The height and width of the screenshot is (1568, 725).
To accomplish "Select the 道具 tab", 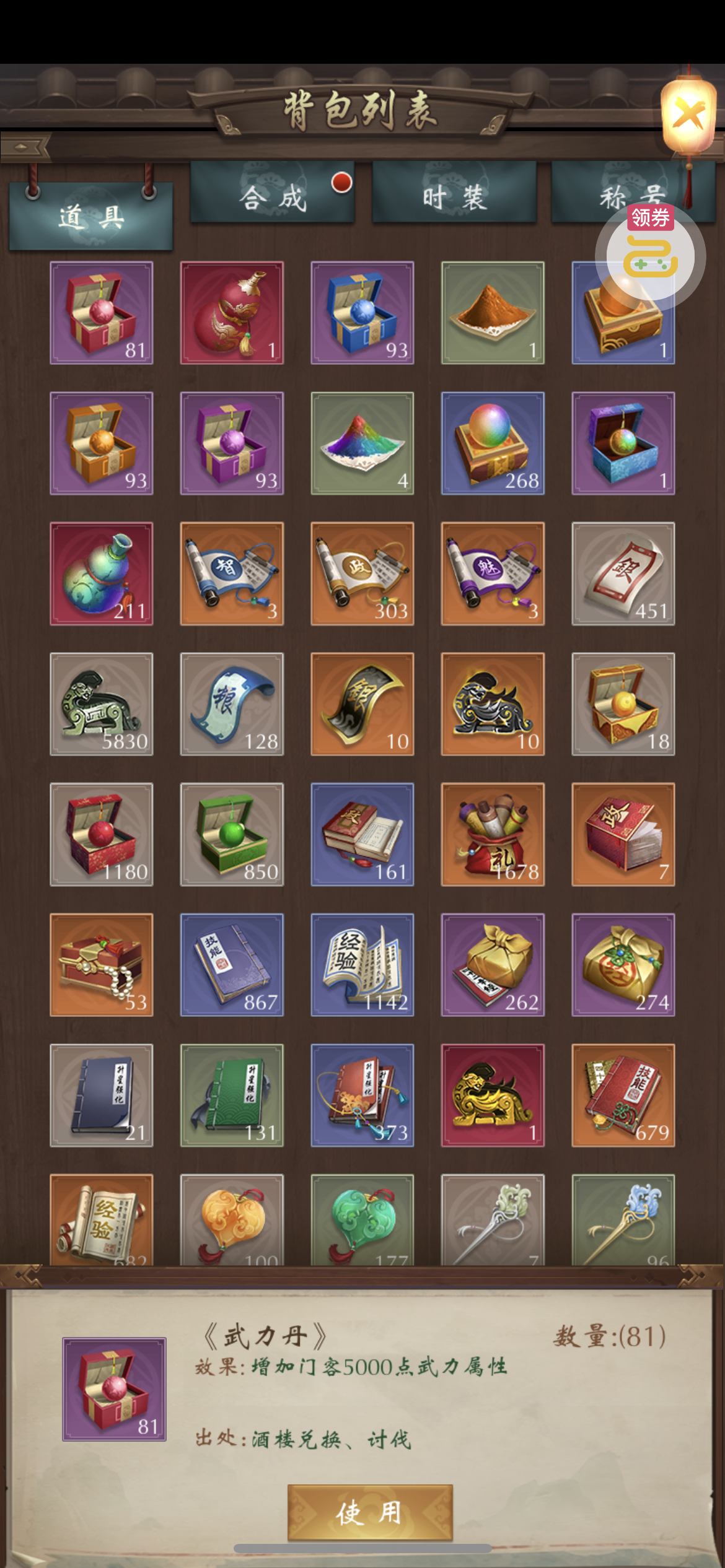I will click(91, 217).
